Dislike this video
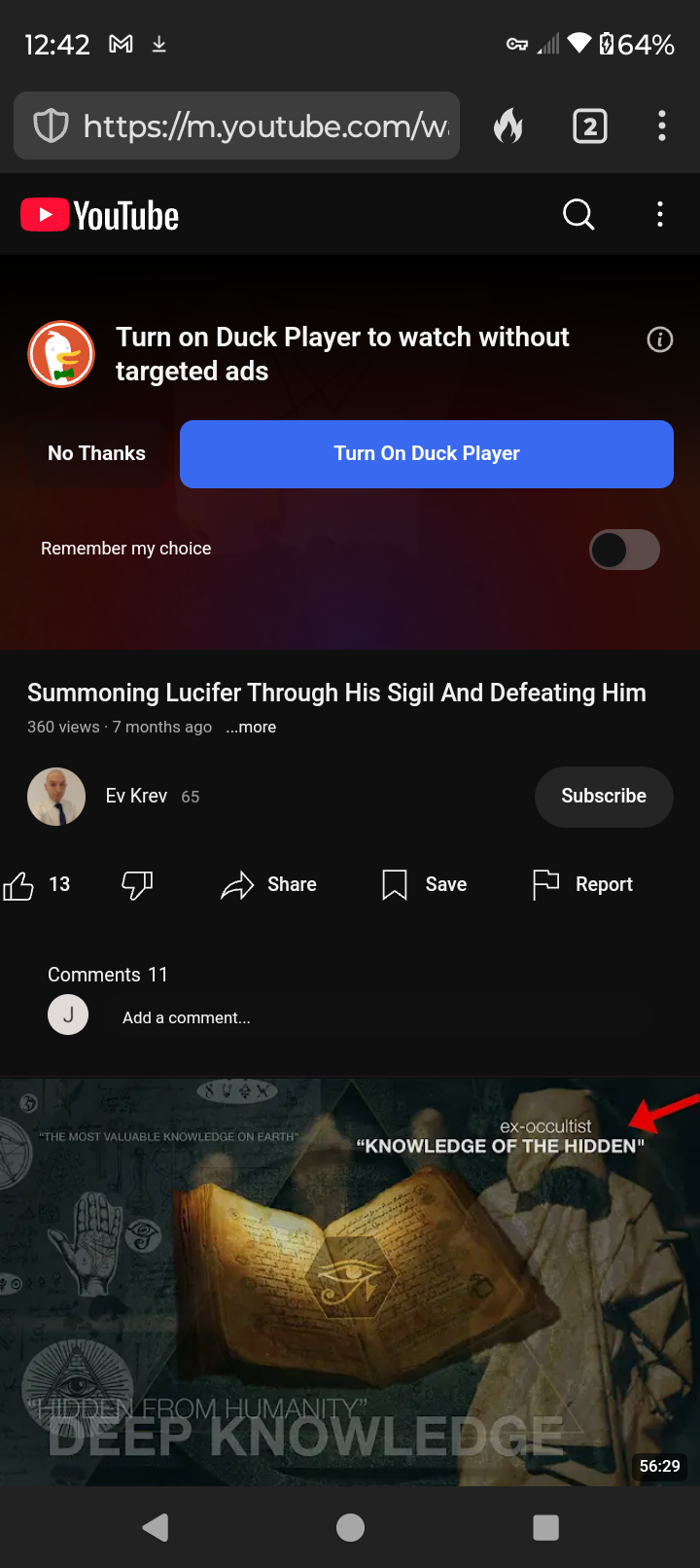700x1568 pixels. pyautogui.click(x=137, y=884)
